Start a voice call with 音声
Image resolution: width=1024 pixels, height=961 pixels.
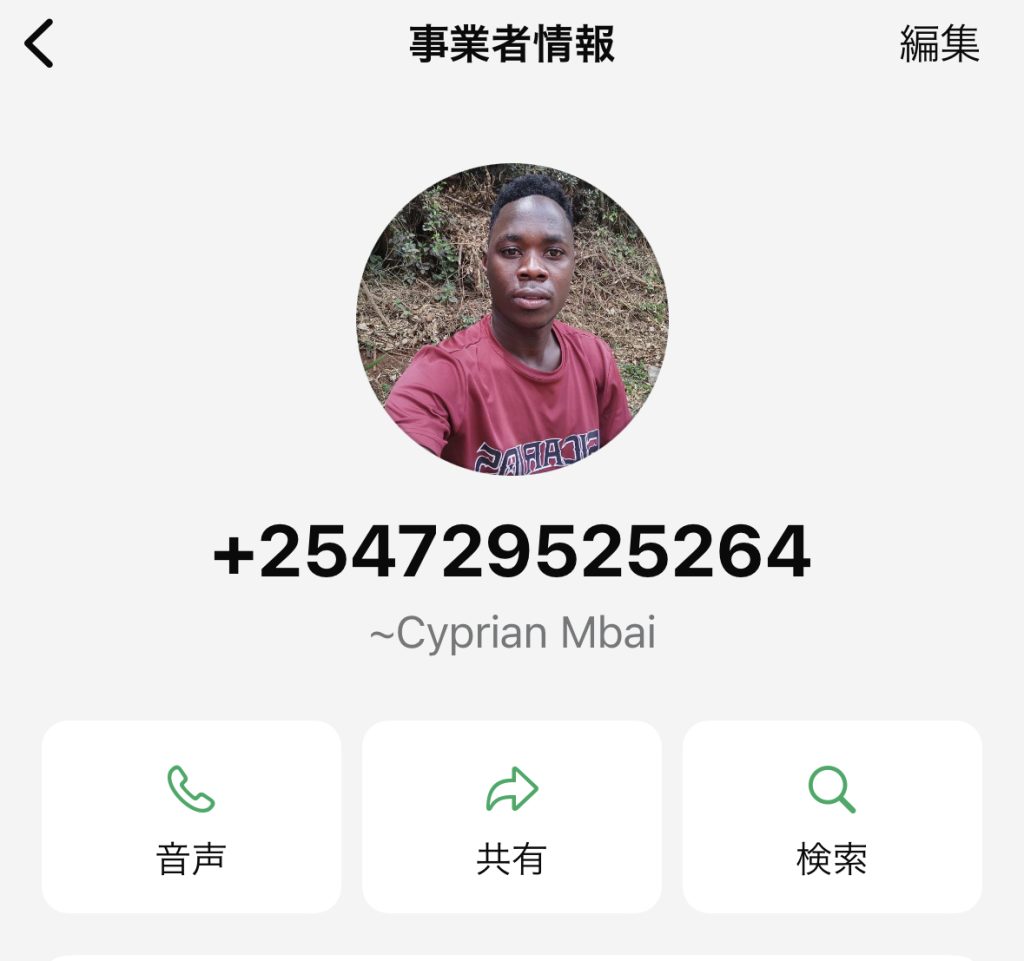click(191, 816)
